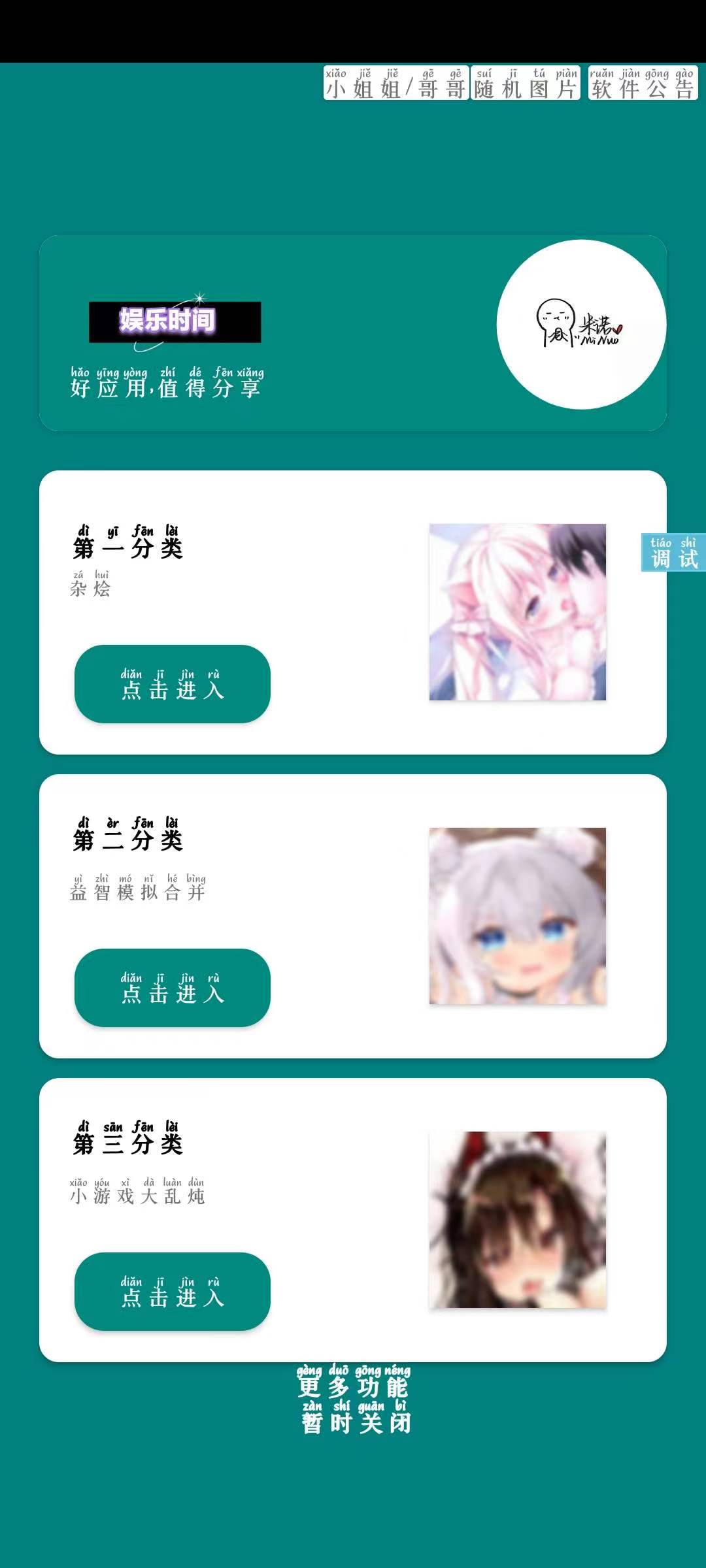Tap the 米诺 round avatar
Viewport: 706px width, 1568px height.
pyautogui.click(x=581, y=325)
